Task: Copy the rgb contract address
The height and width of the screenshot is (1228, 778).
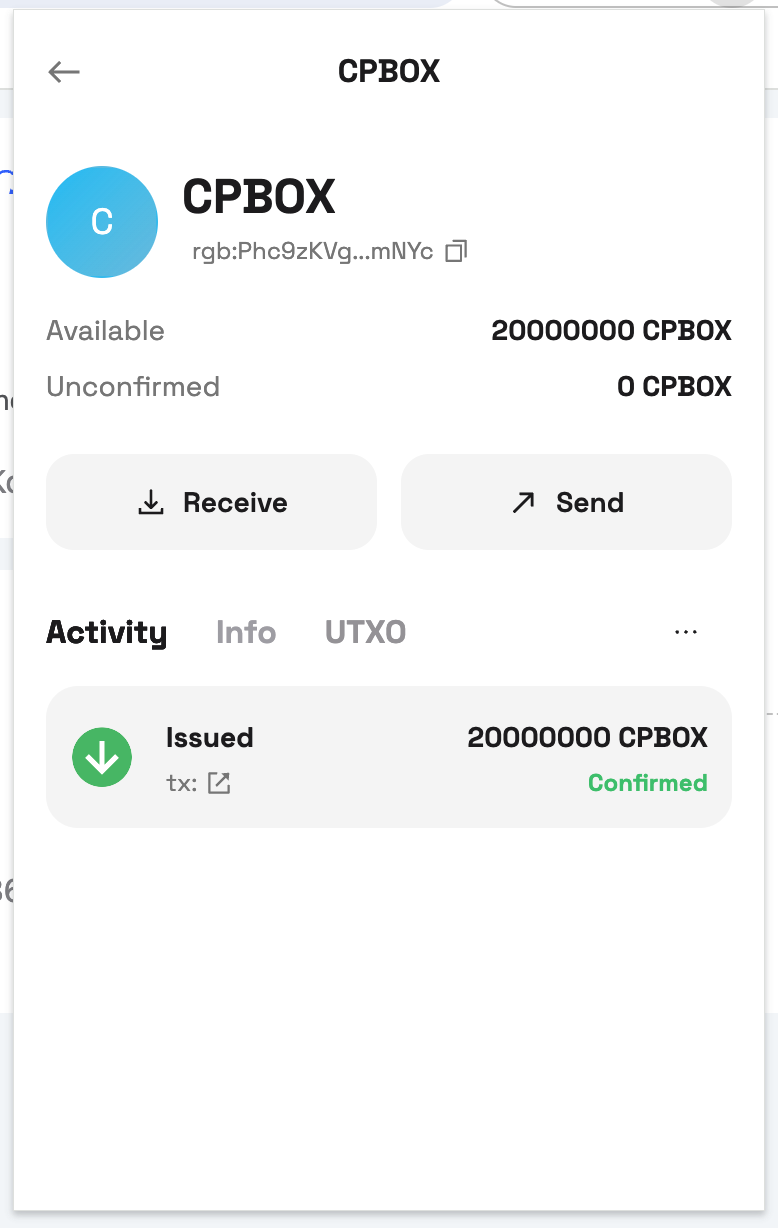Action: click(456, 251)
